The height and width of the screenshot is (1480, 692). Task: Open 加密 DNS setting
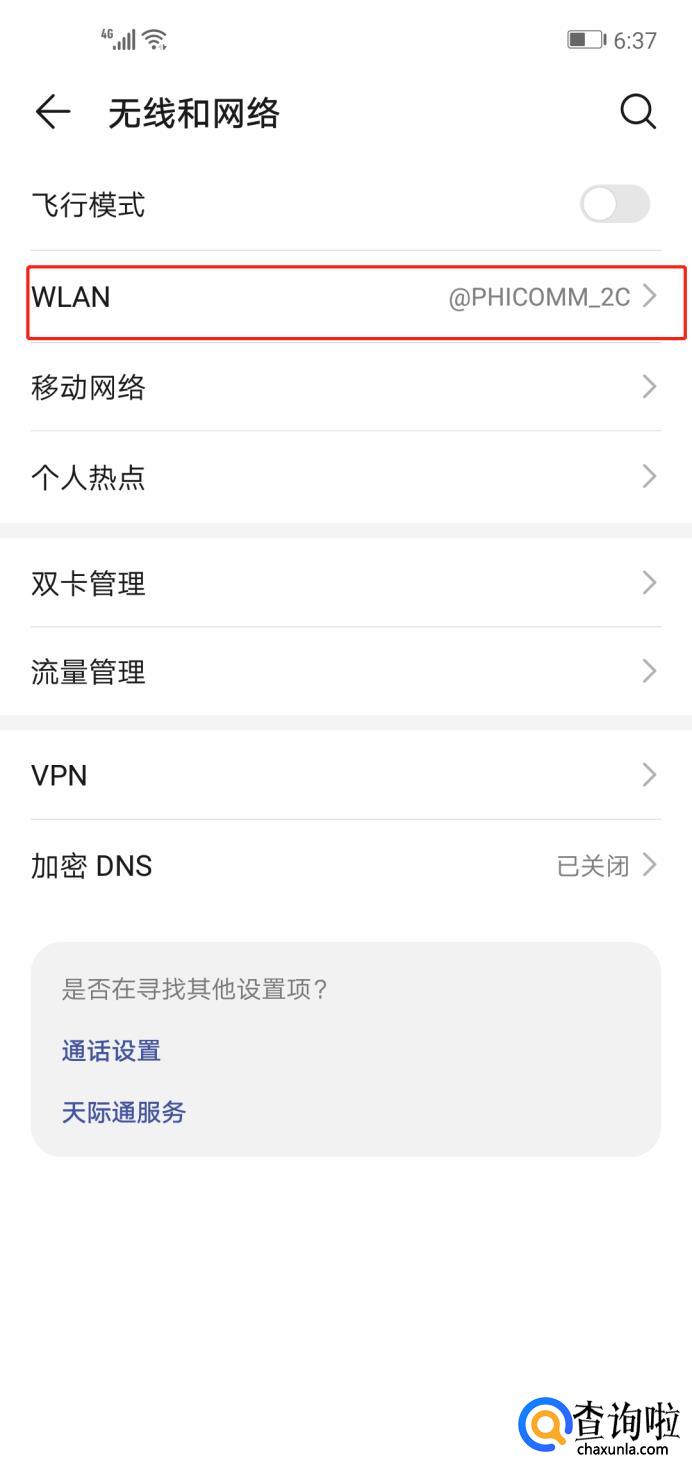[345, 865]
